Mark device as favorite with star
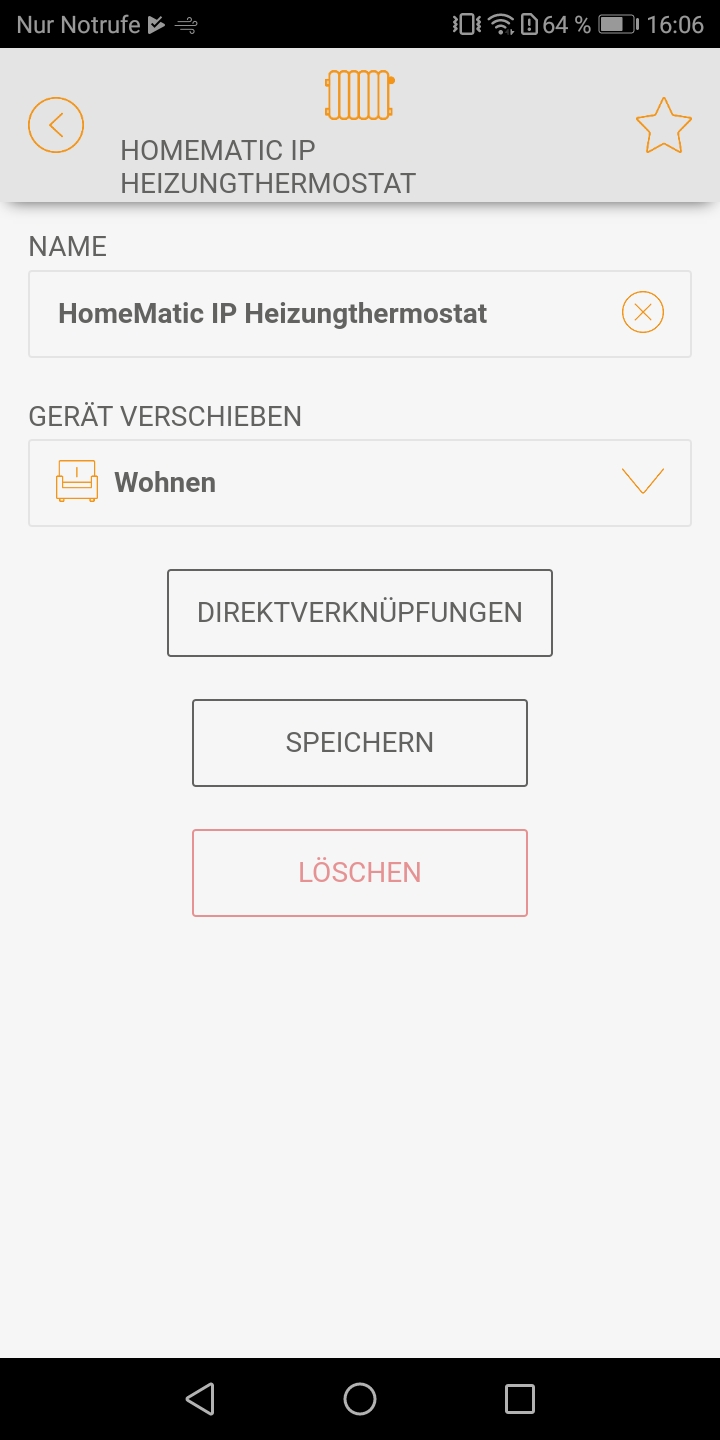 (x=663, y=127)
